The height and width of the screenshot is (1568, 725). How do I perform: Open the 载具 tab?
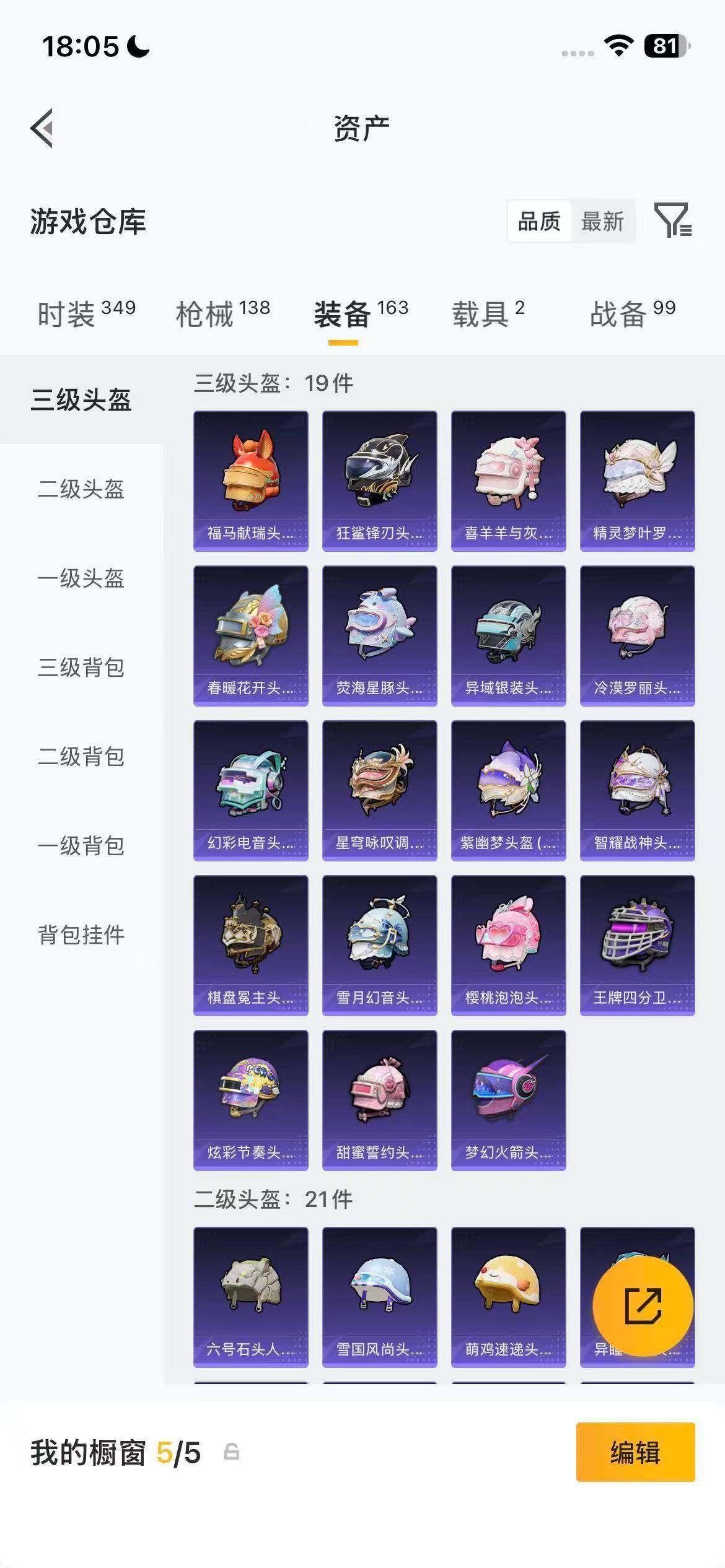[x=488, y=313]
